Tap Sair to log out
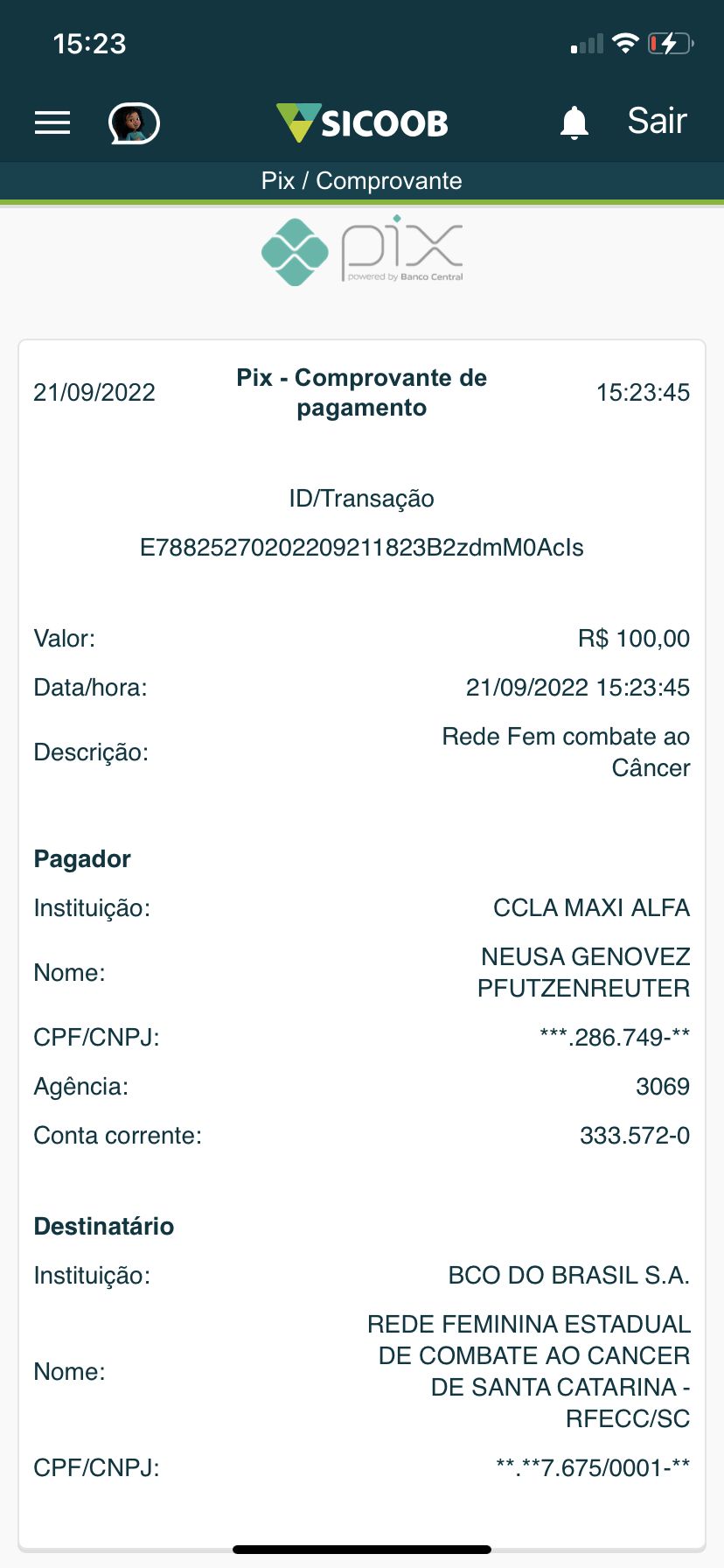The width and height of the screenshot is (724, 1568). 658,121
